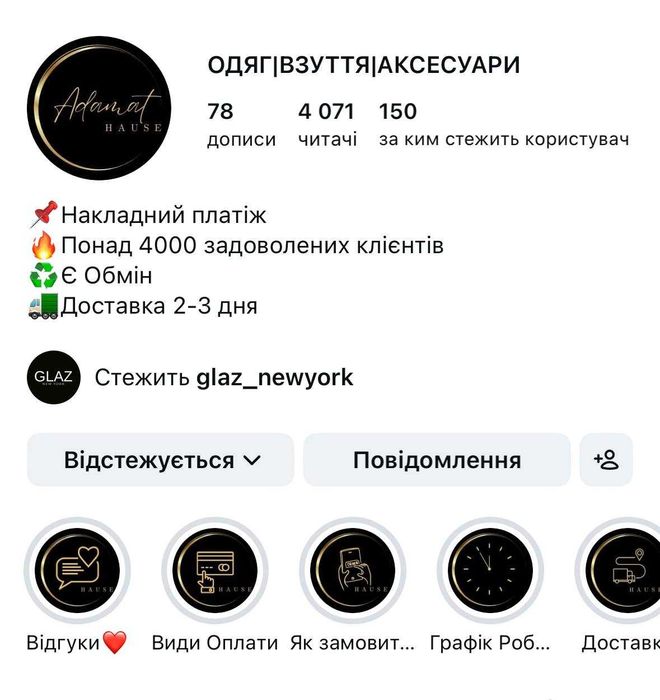Open the Відгуки story highlight
660x700 pixels.
pos(78,572)
